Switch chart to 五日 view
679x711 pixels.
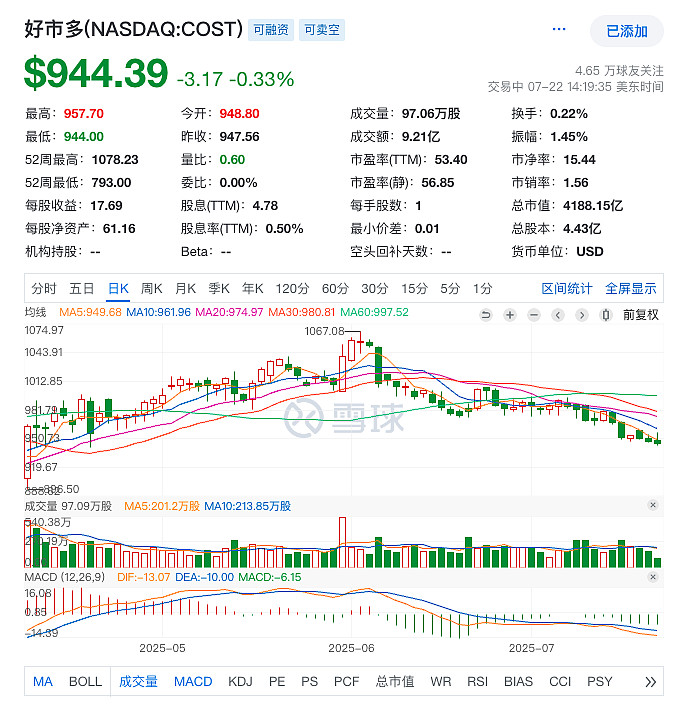tap(82, 288)
